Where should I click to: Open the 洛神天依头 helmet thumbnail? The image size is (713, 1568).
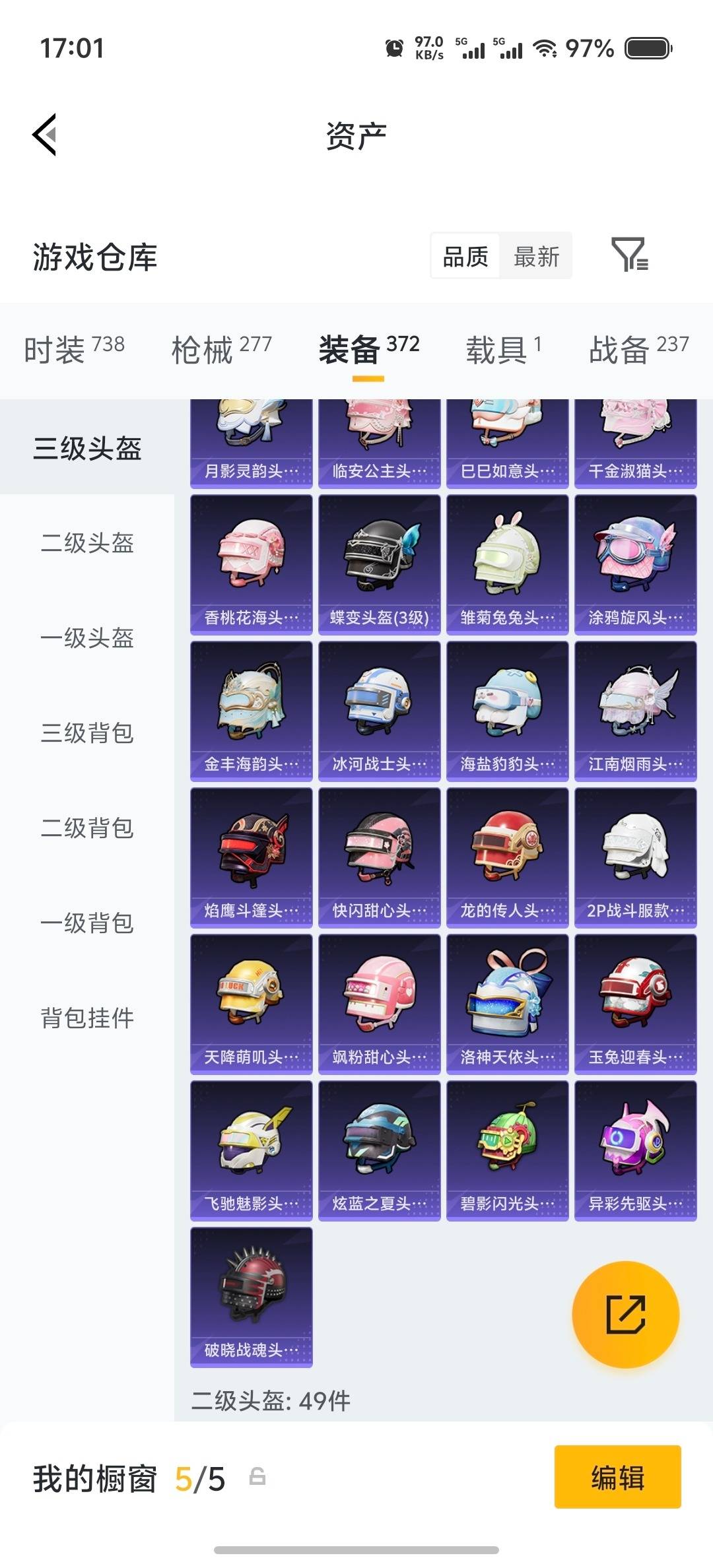pos(507,1002)
